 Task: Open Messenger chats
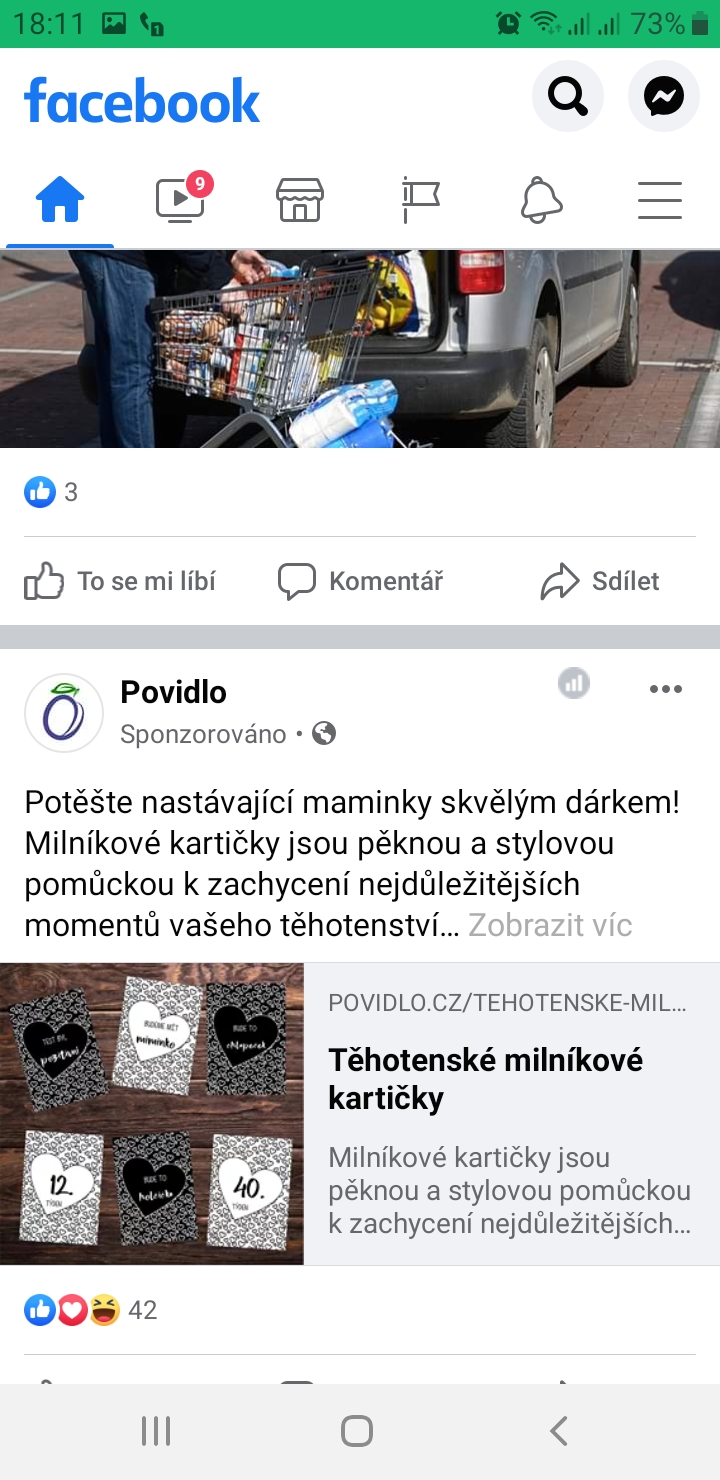tap(663, 97)
